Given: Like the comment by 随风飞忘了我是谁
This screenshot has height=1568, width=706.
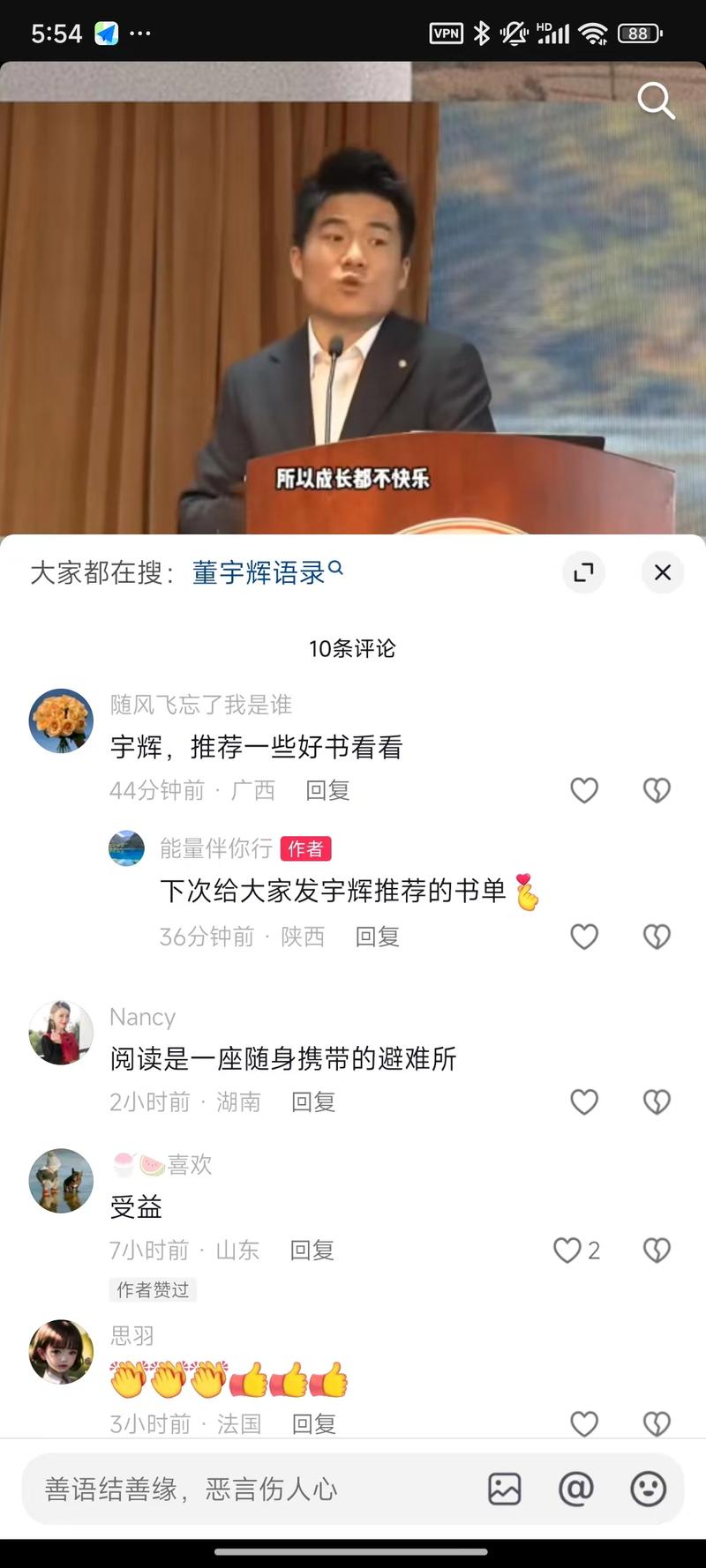Looking at the screenshot, I should (x=584, y=790).
